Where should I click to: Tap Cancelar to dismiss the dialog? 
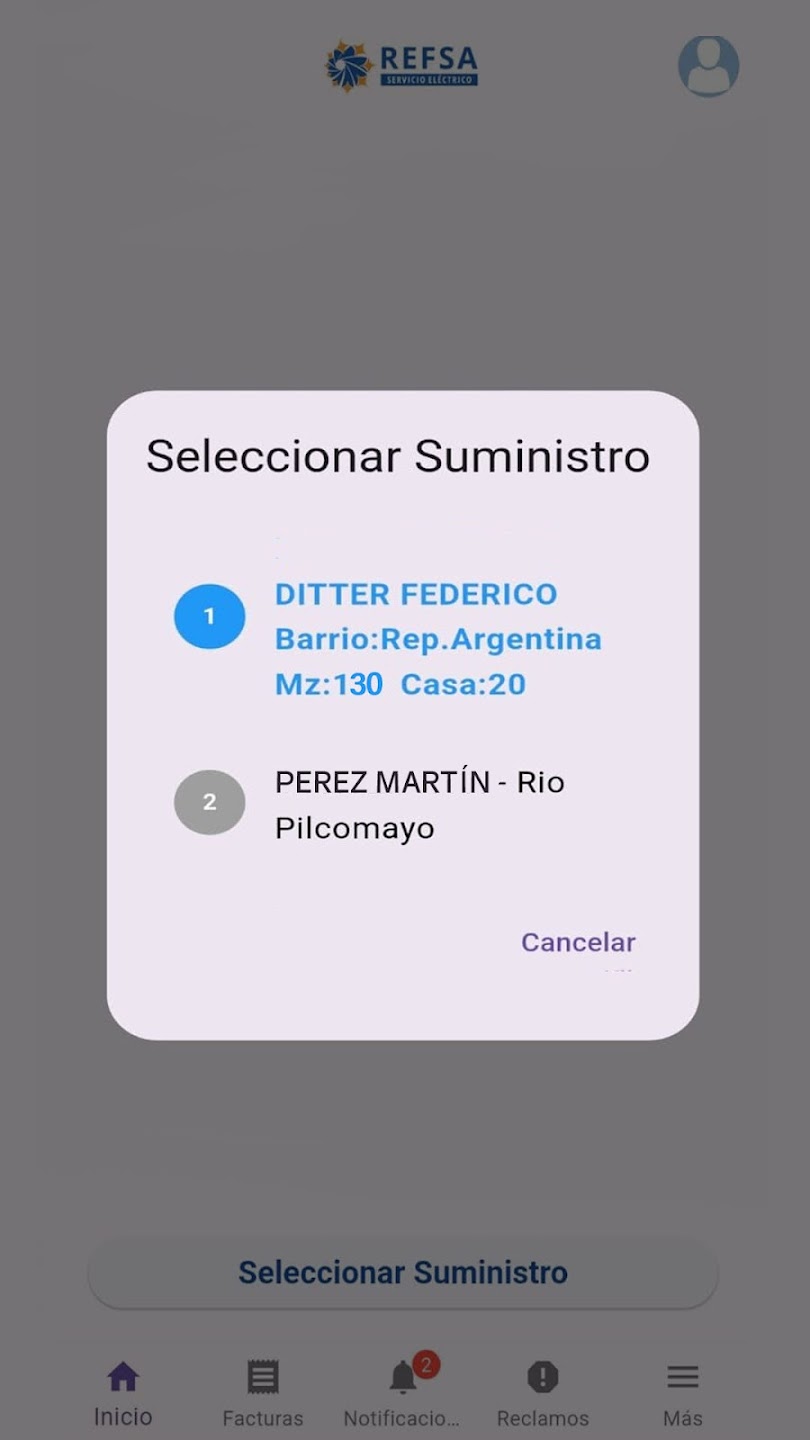(577, 941)
